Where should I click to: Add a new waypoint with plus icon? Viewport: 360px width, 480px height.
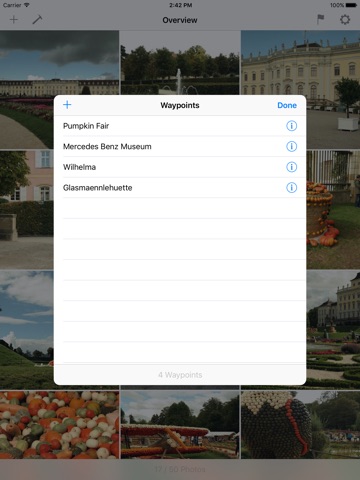tap(67, 105)
